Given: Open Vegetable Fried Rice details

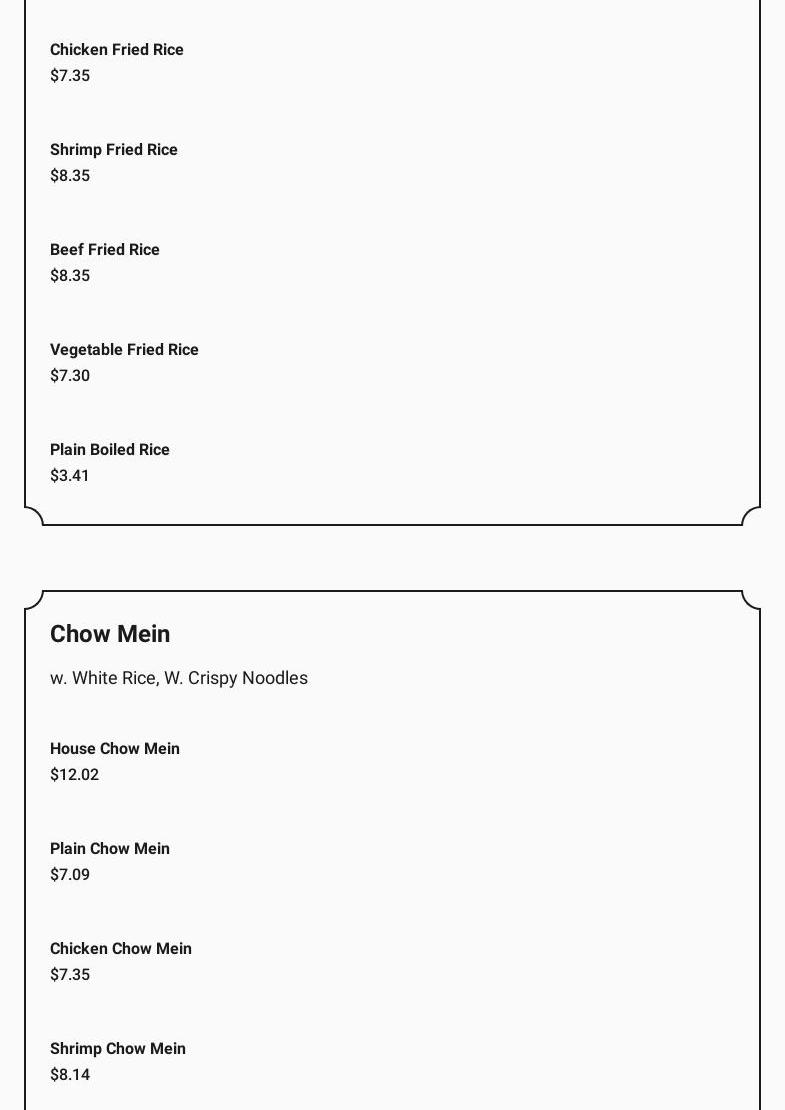Looking at the screenshot, I should [x=124, y=350].
